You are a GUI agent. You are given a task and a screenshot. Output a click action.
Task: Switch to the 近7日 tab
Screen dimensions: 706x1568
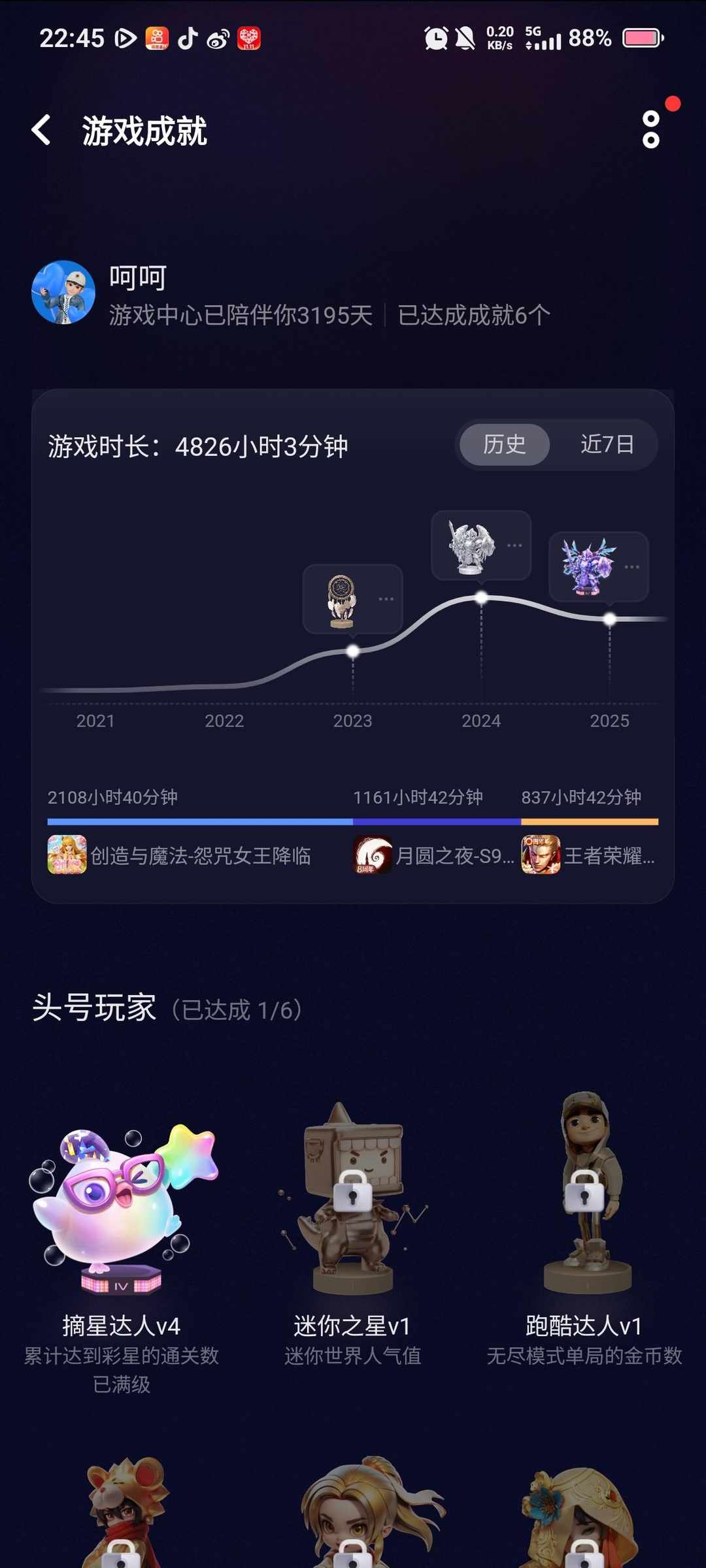[607, 444]
